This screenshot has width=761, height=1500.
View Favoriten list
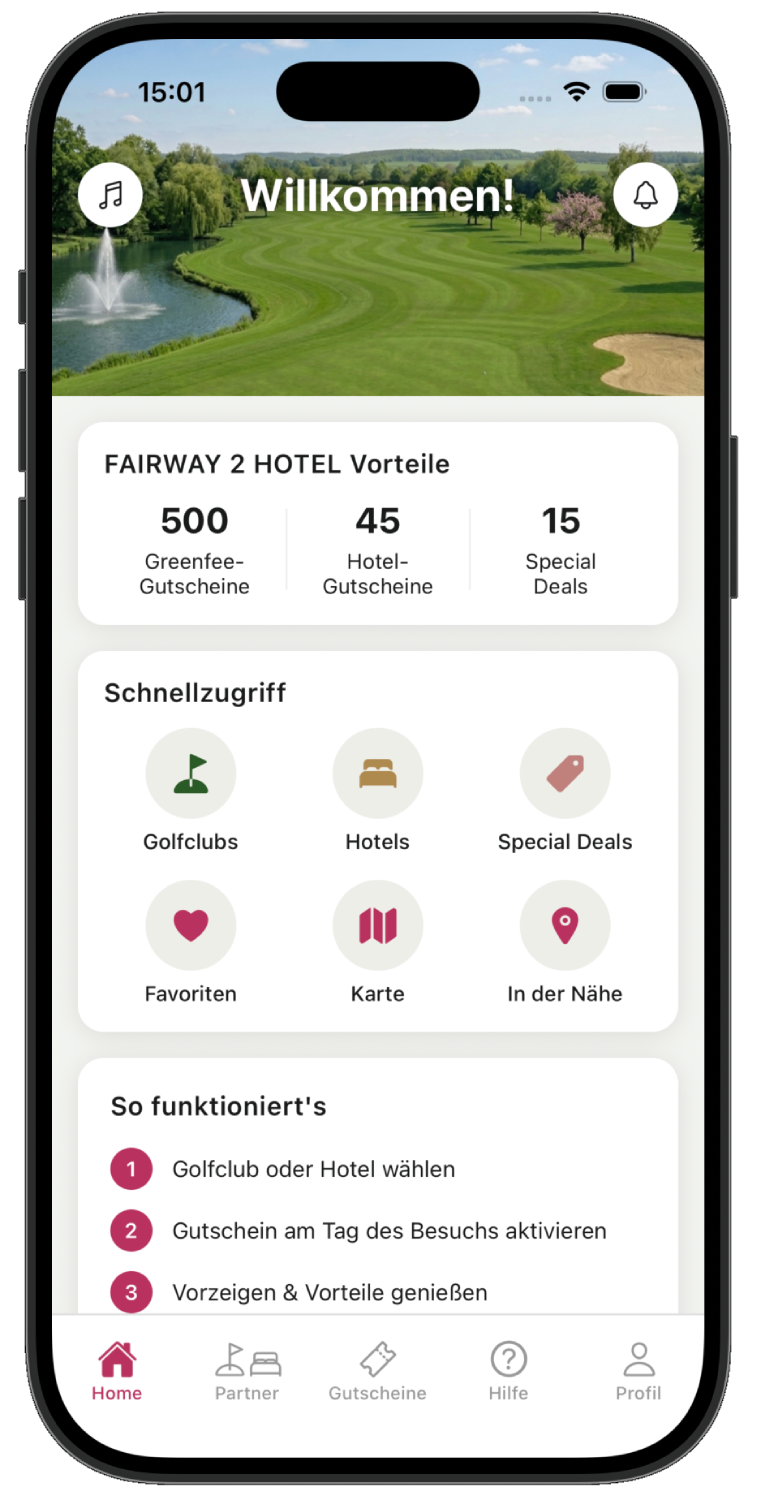(191, 926)
